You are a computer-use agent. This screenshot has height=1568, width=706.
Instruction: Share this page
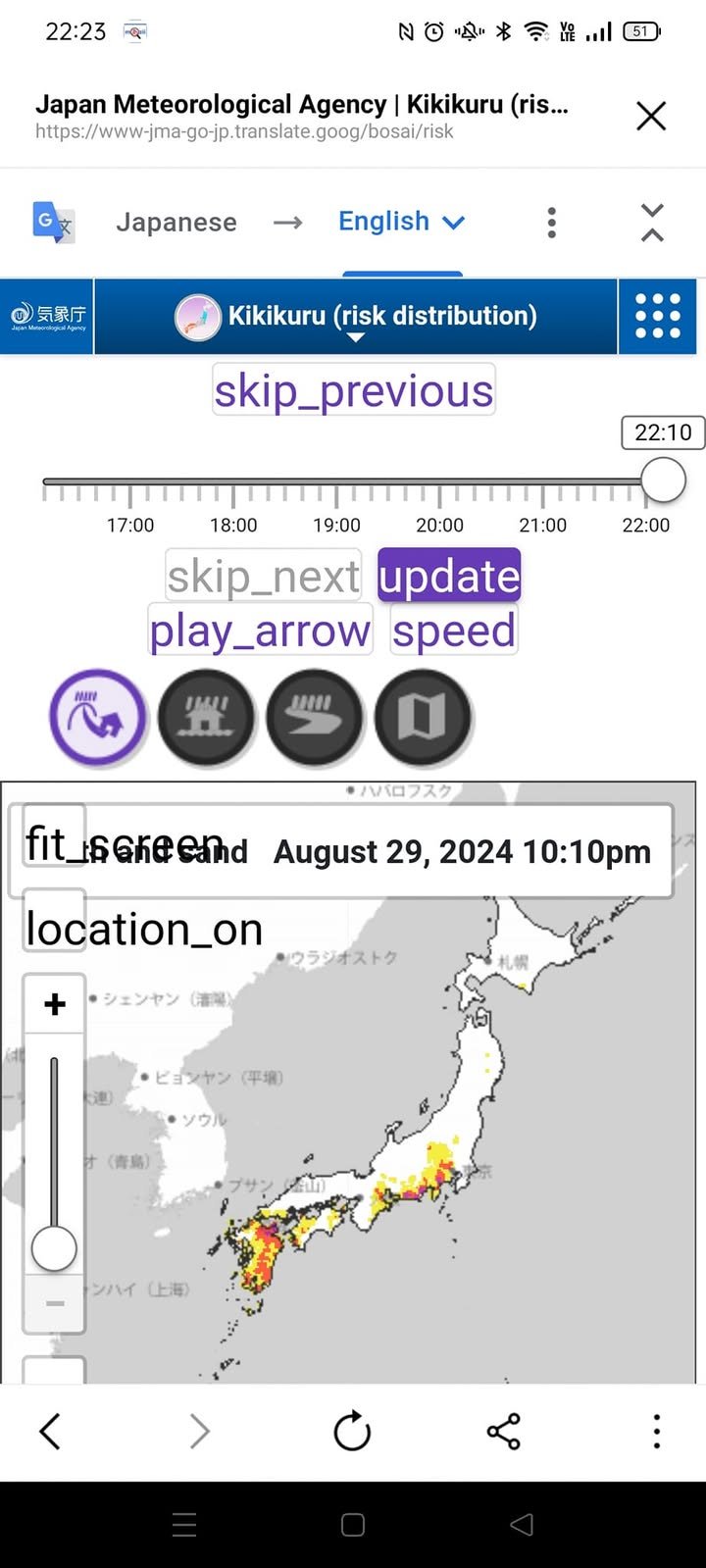tap(503, 1432)
